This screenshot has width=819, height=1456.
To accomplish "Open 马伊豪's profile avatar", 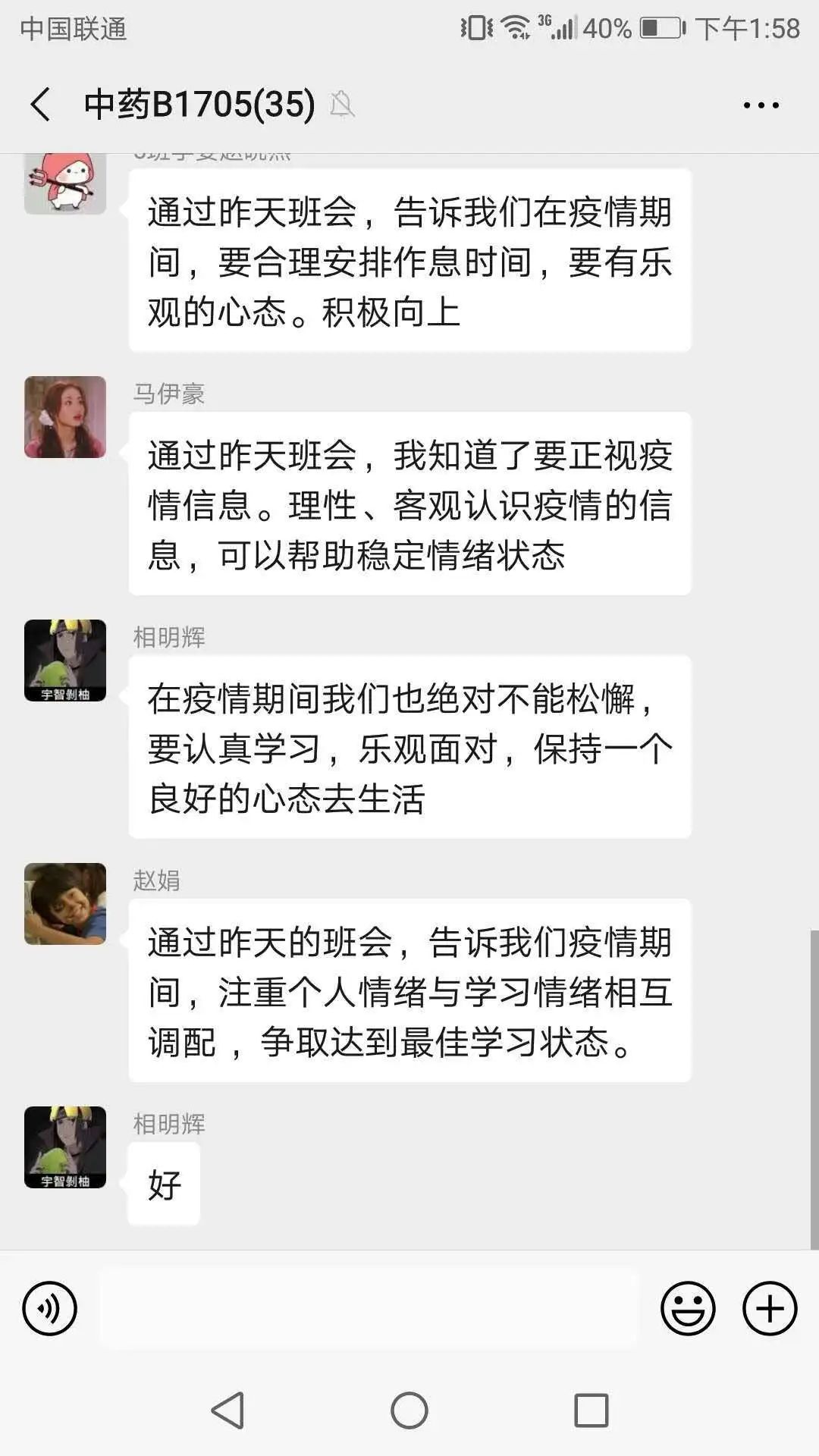I will pyautogui.click(x=65, y=417).
